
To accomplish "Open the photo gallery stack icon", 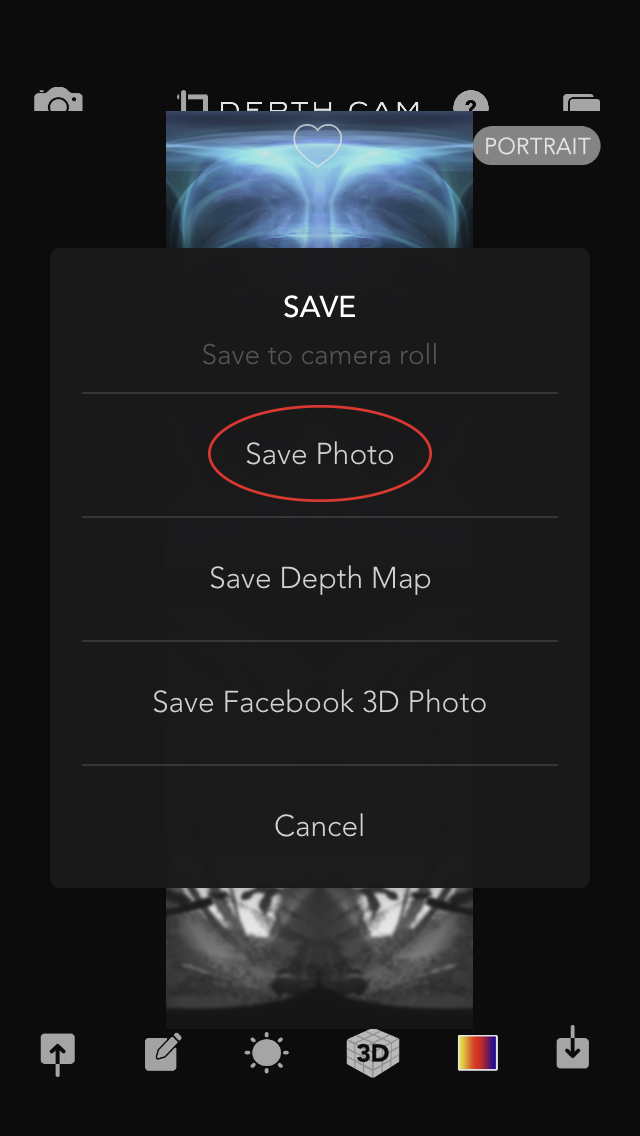I will coord(581,101).
